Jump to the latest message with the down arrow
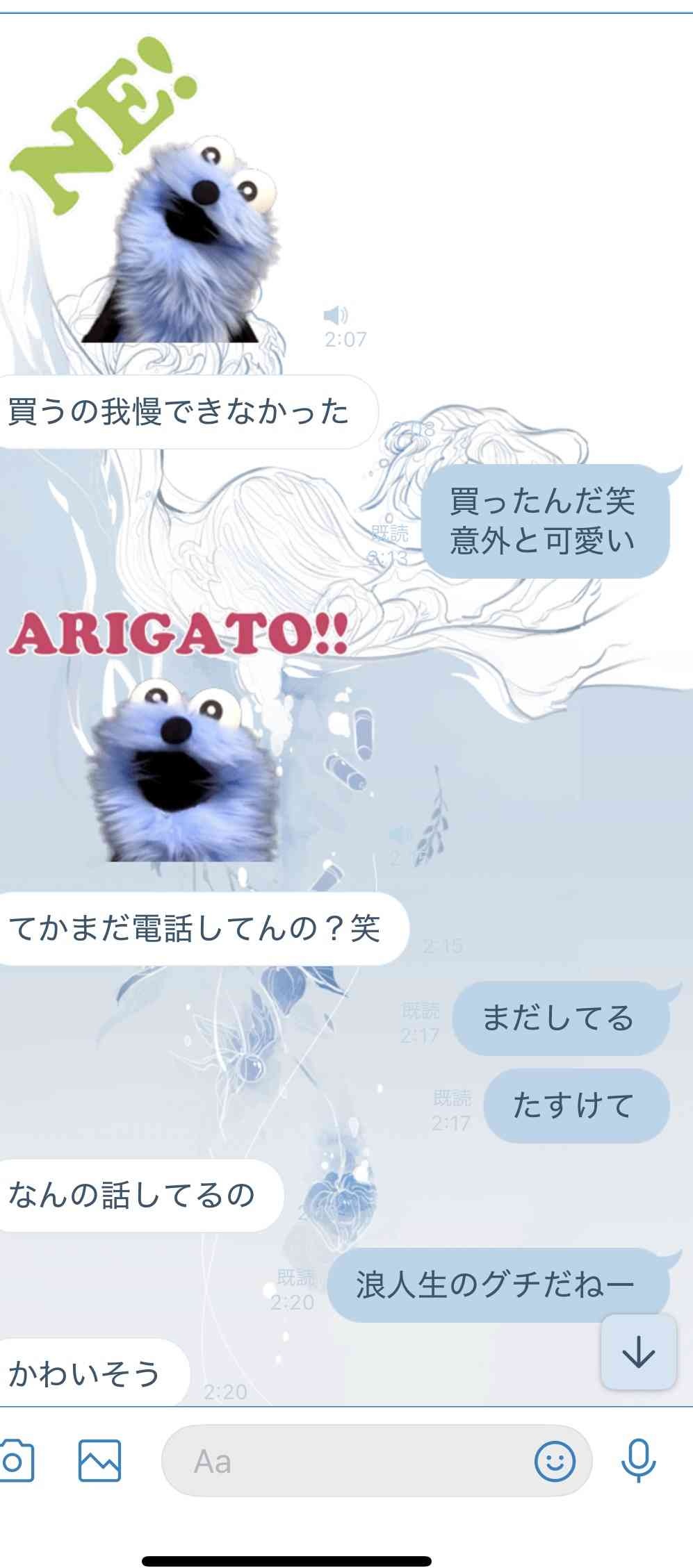 pos(638,1351)
